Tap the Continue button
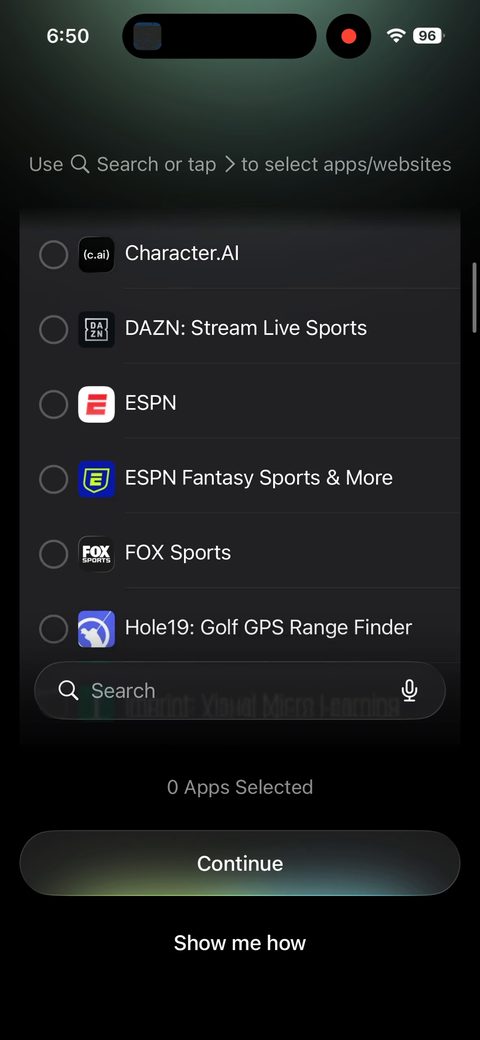Image resolution: width=480 pixels, height=1040 pixels. pyautogui.click(x=239, y=863)
